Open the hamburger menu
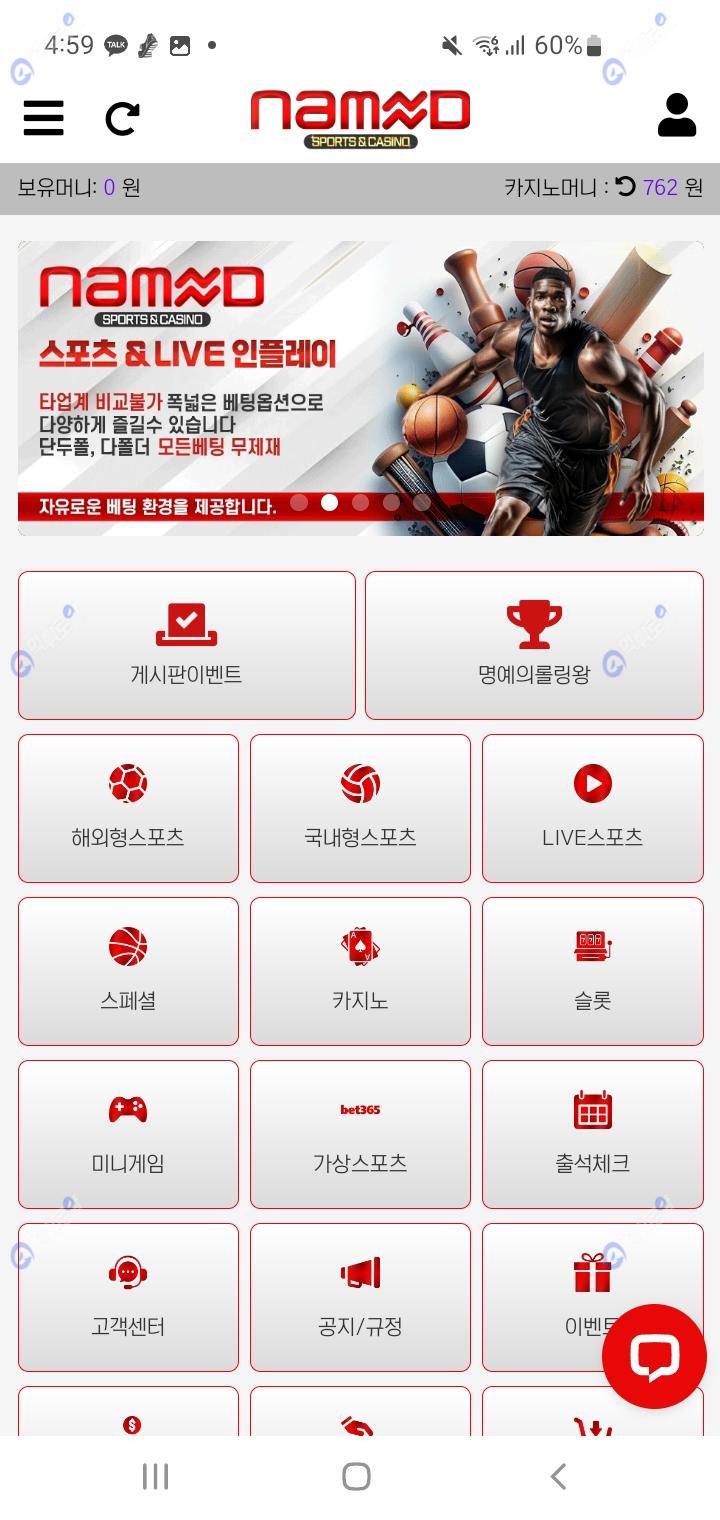 point(44,118)
